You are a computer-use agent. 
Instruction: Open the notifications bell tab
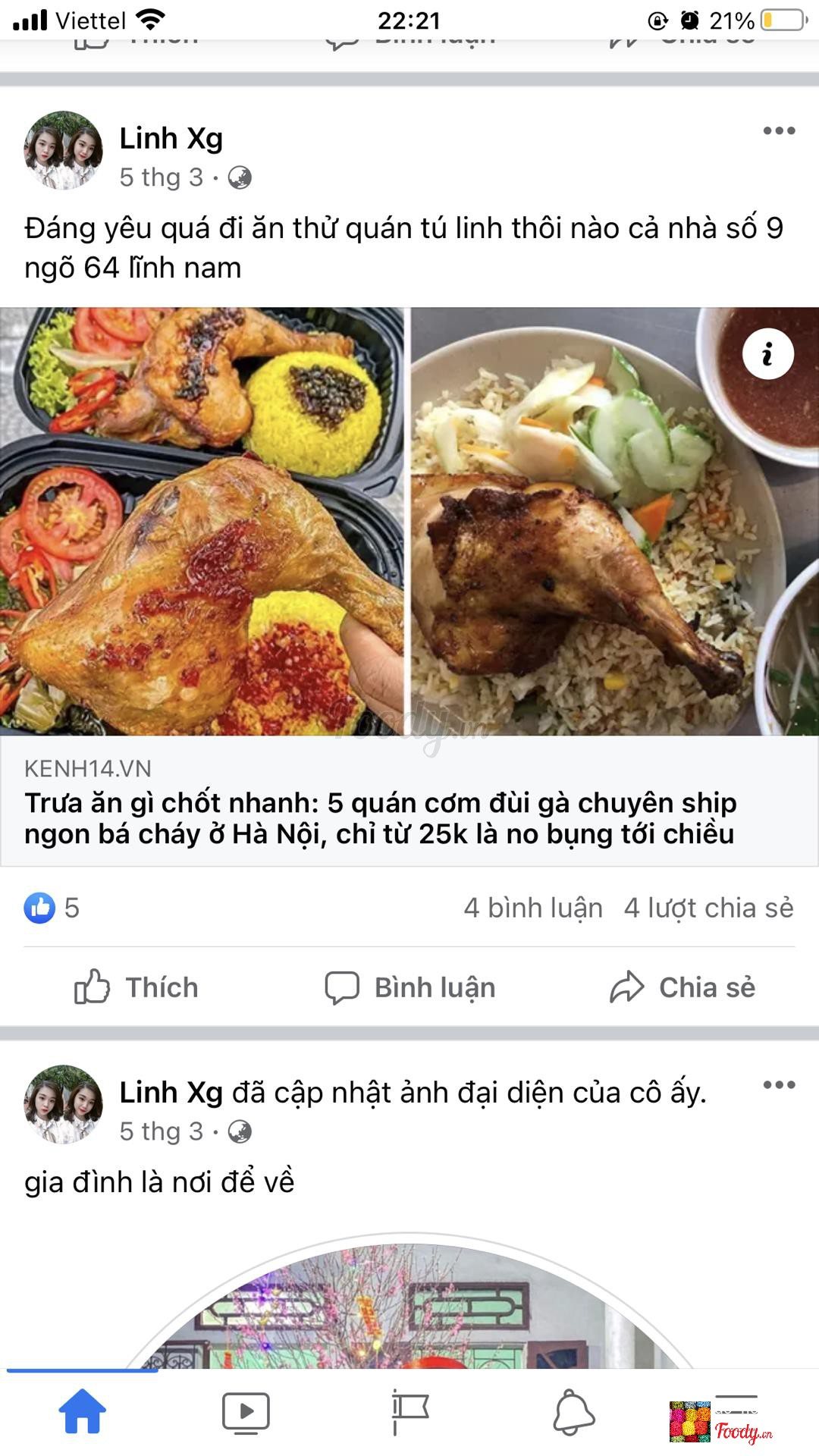573,1412
